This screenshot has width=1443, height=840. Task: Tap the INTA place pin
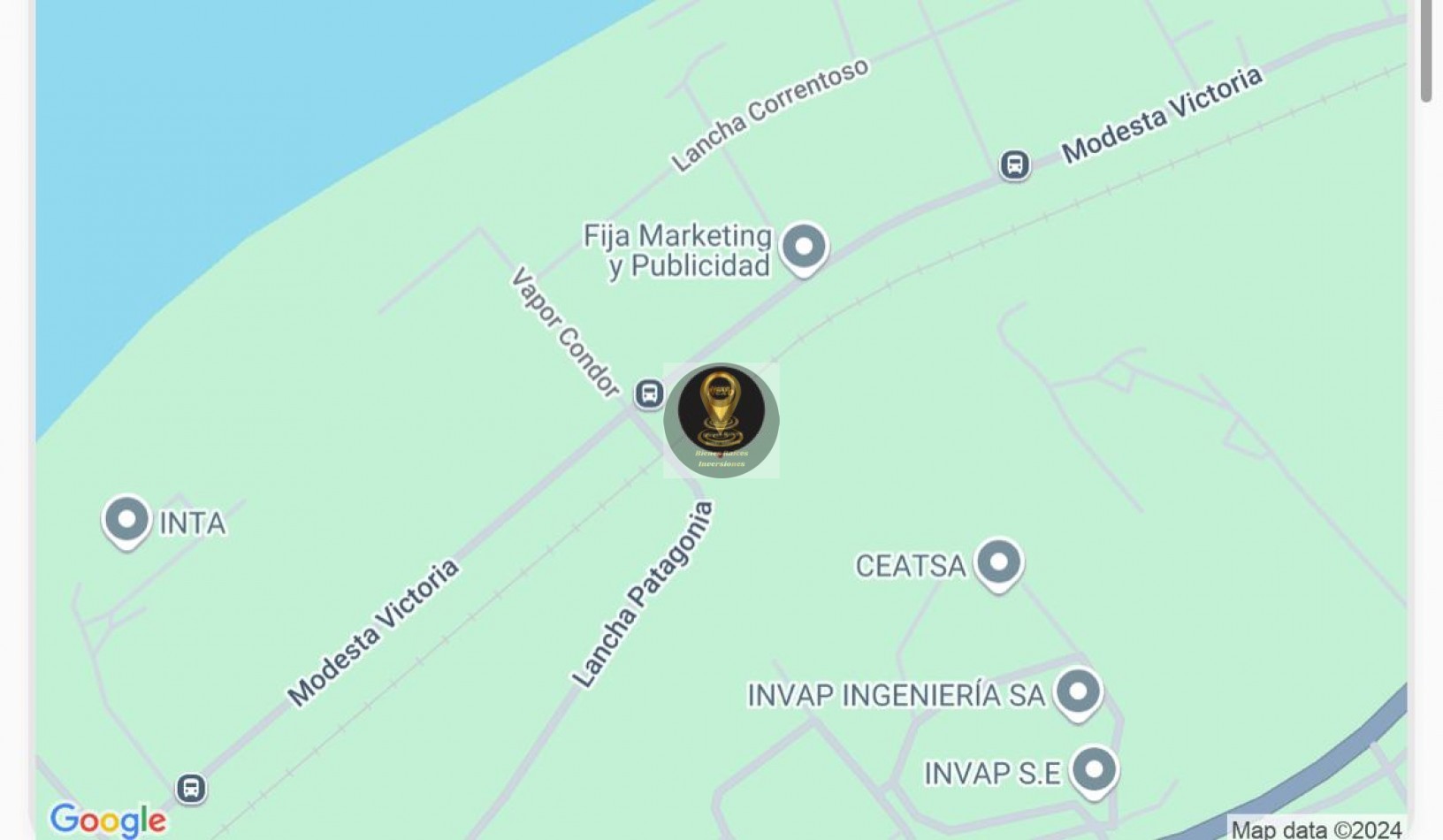click(x=126, y=521)
